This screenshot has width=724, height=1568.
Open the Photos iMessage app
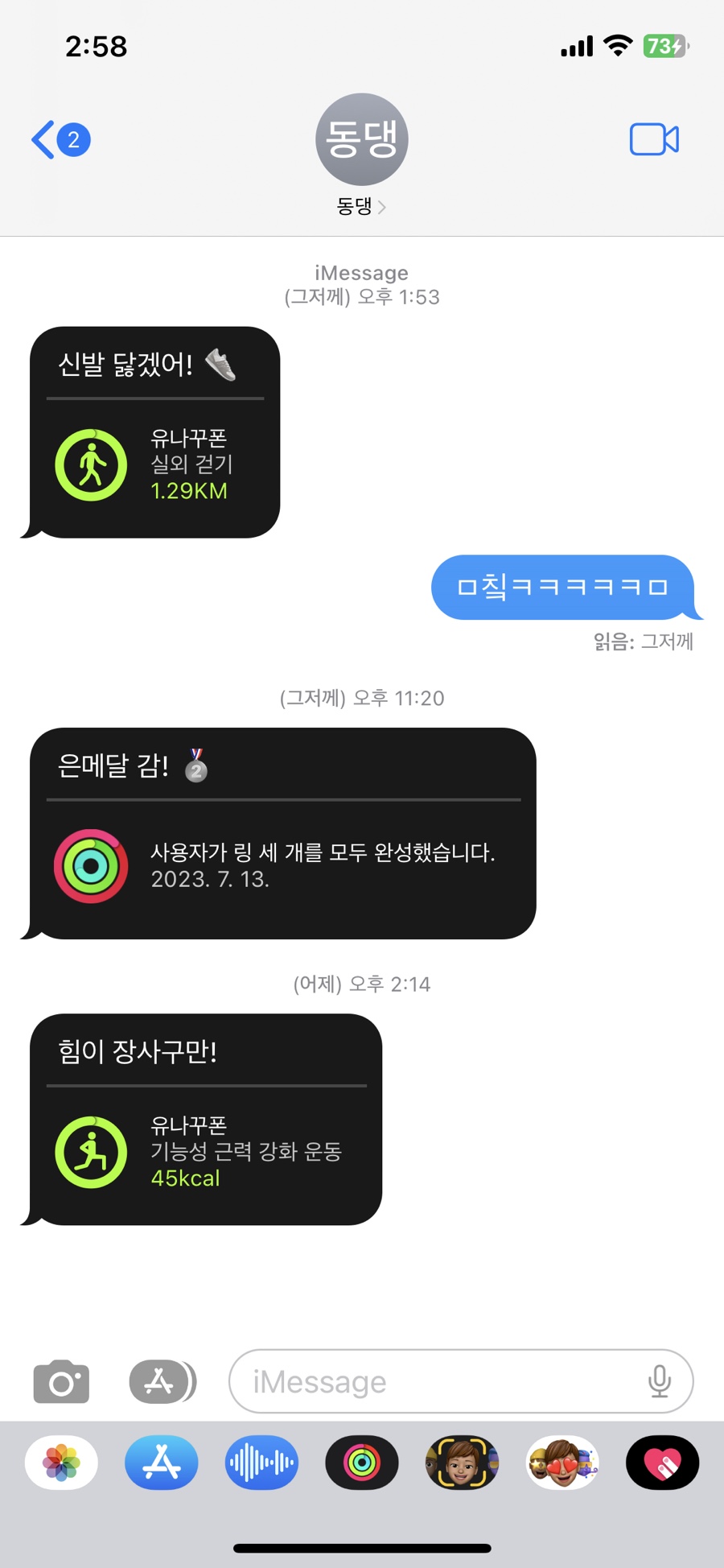61,1463
